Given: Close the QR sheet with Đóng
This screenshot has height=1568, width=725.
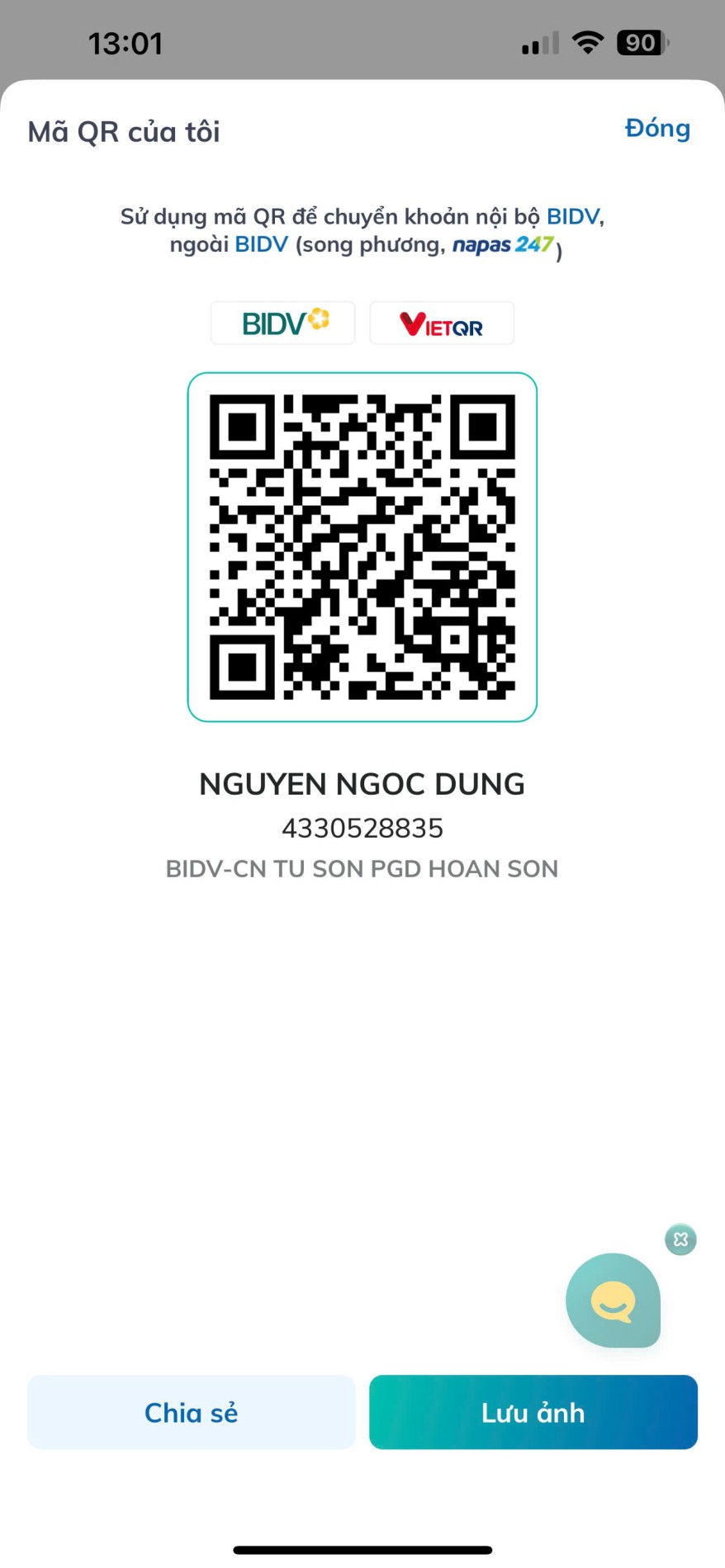Looking at the screenshot, I should (657, 129).
